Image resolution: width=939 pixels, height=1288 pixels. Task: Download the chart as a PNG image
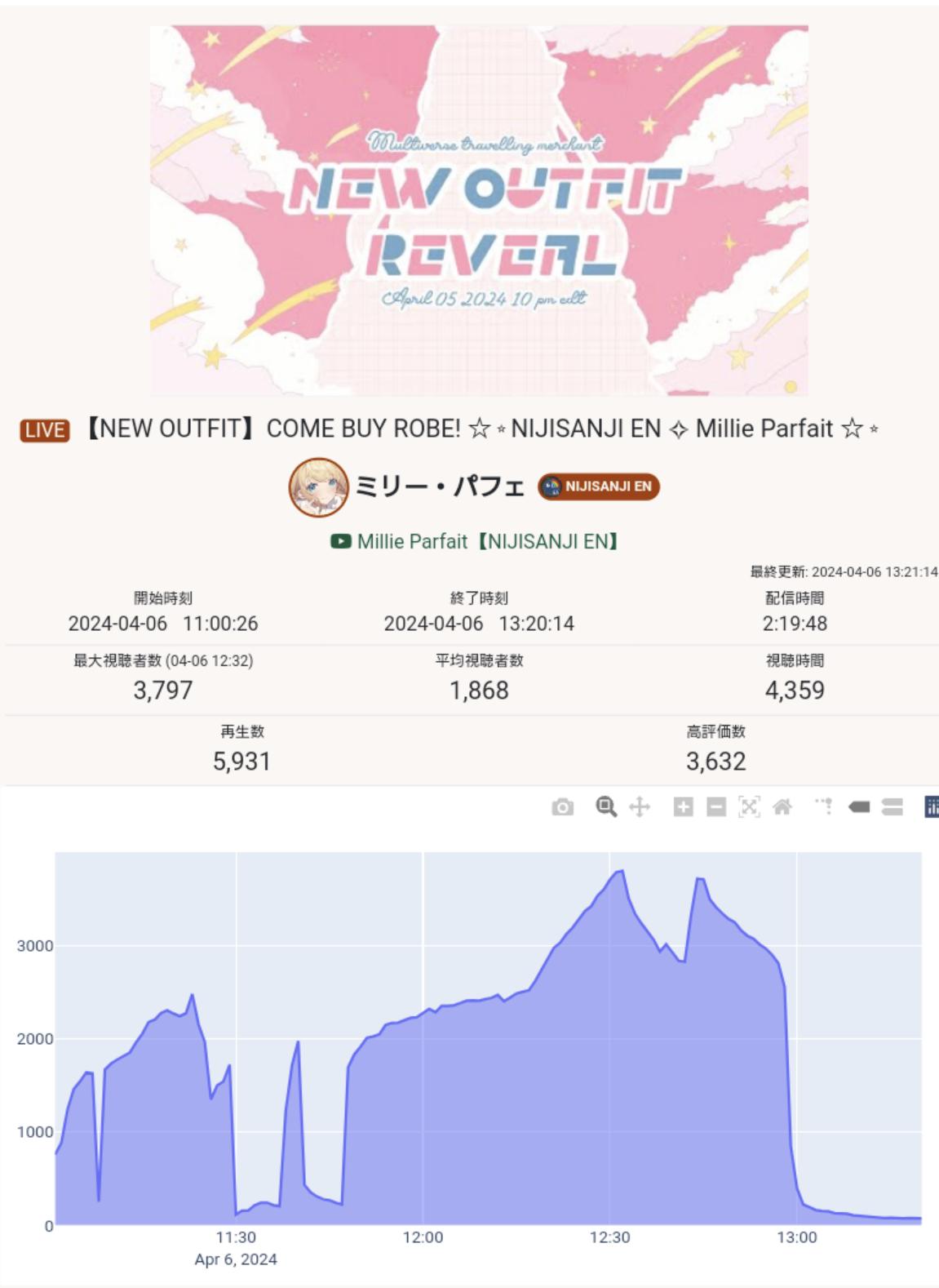pyautogui.click(x=562, y=807)
